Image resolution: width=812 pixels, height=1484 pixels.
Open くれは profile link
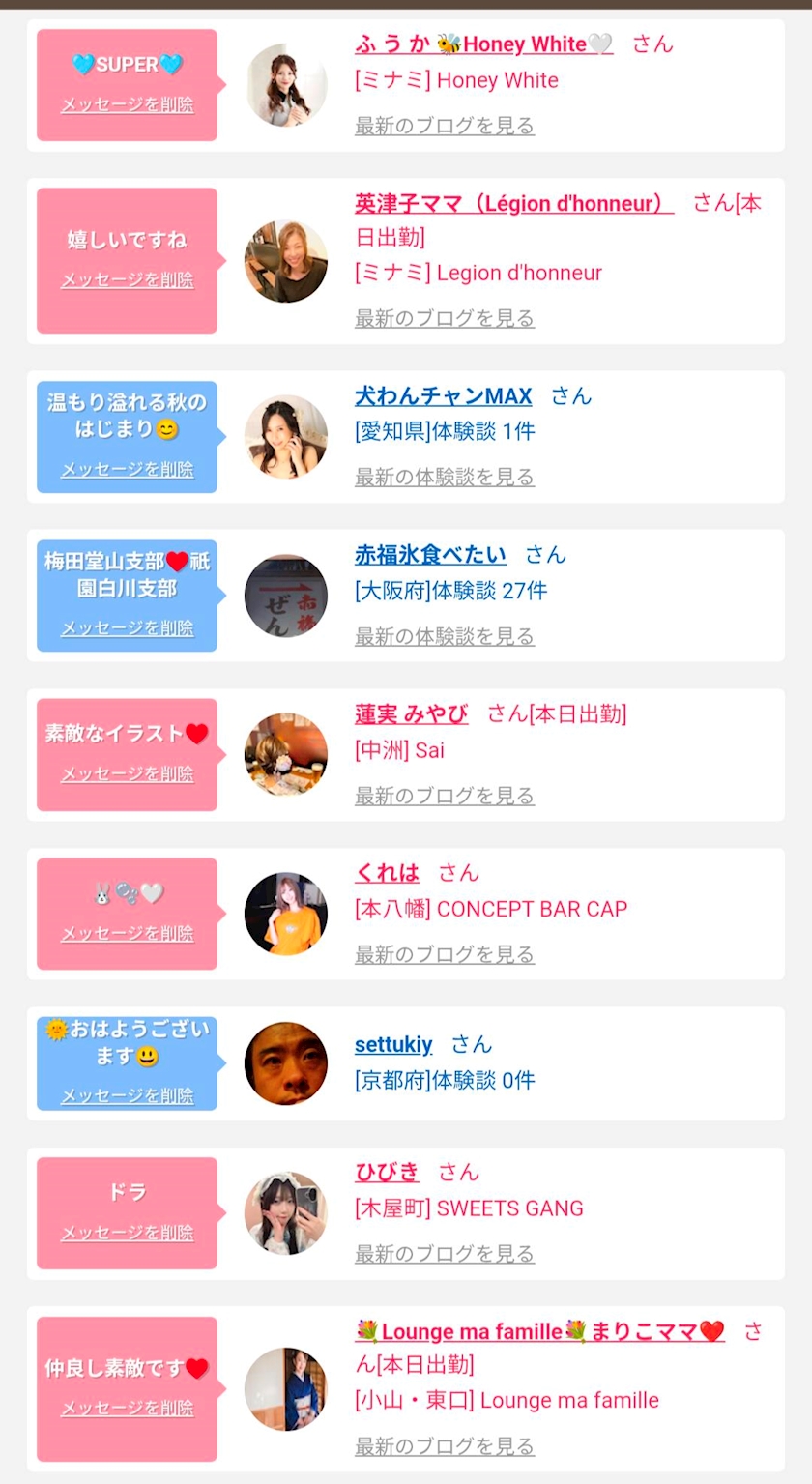point(387,873)
